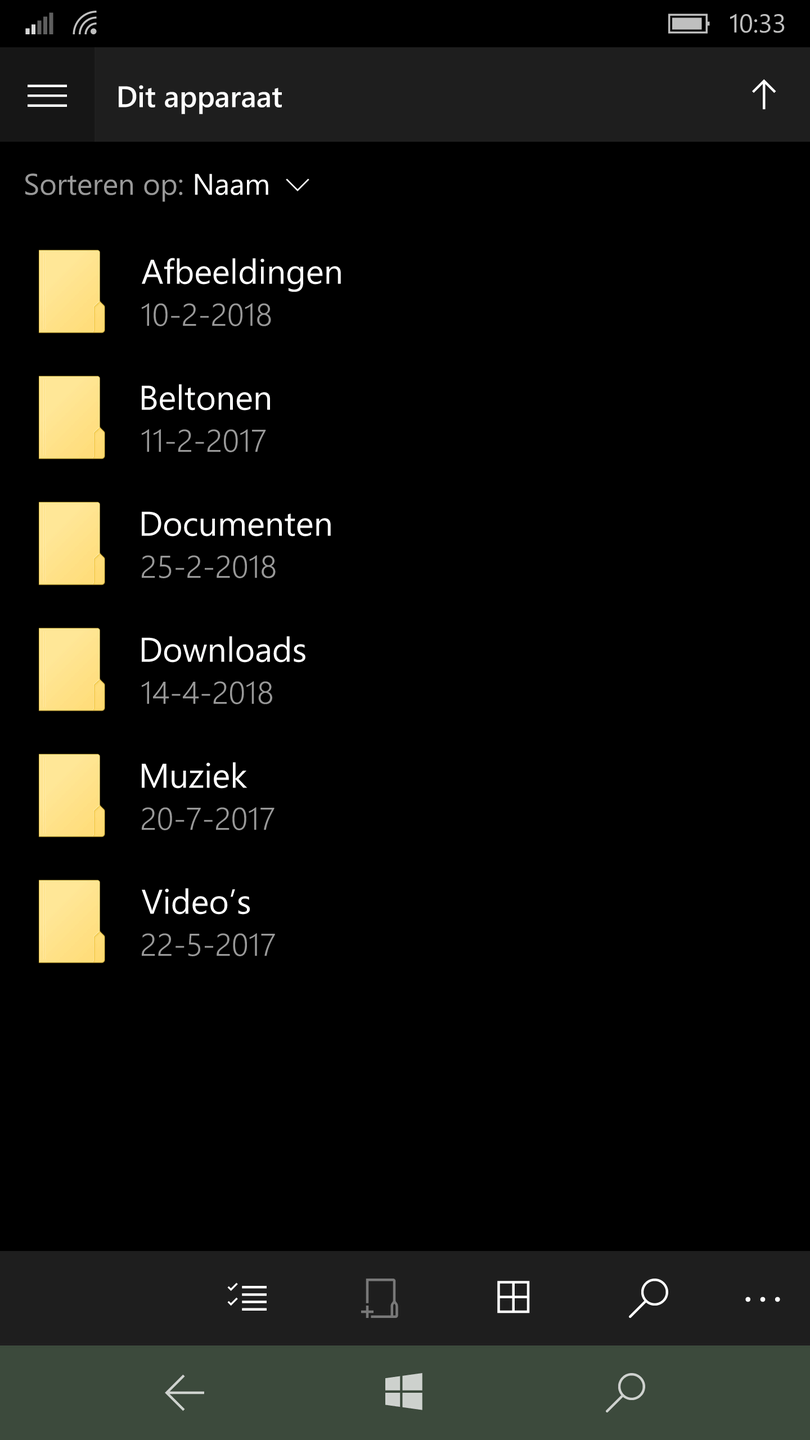Enable multi-select checklist mode
The height and width of the screenshot is (1440, 810).
pyautogui.click(x=247, y=1297)
